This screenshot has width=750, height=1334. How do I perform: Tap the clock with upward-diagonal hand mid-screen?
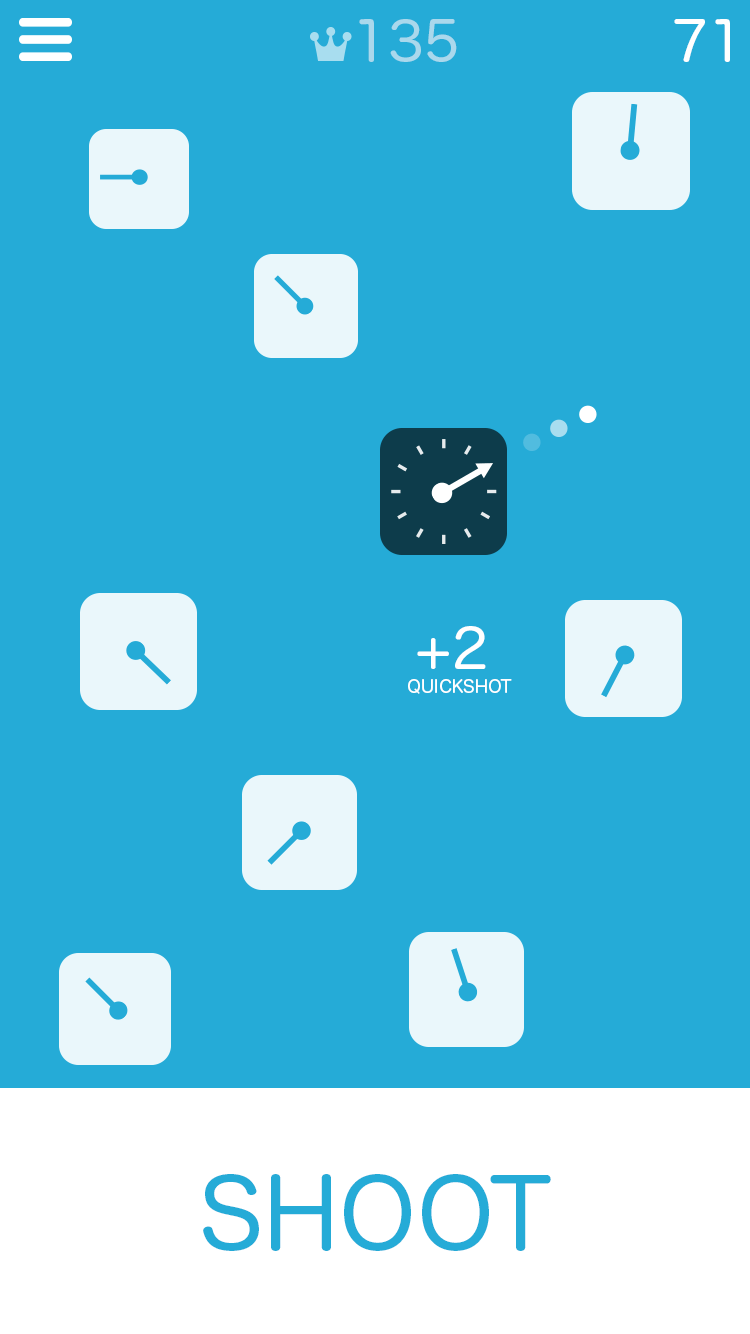point(299,832)
